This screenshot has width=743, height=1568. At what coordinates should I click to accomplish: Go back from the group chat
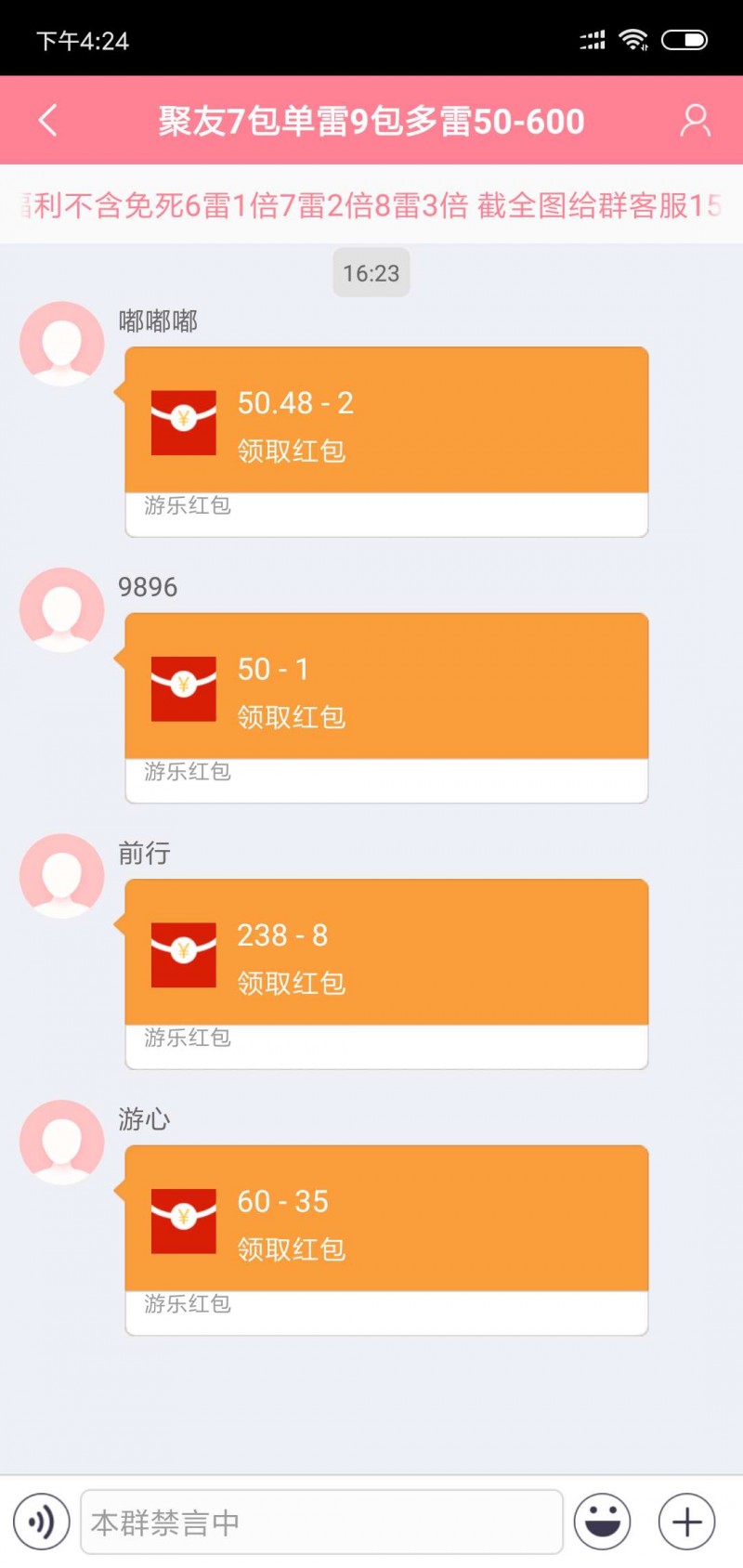(48, 121)
